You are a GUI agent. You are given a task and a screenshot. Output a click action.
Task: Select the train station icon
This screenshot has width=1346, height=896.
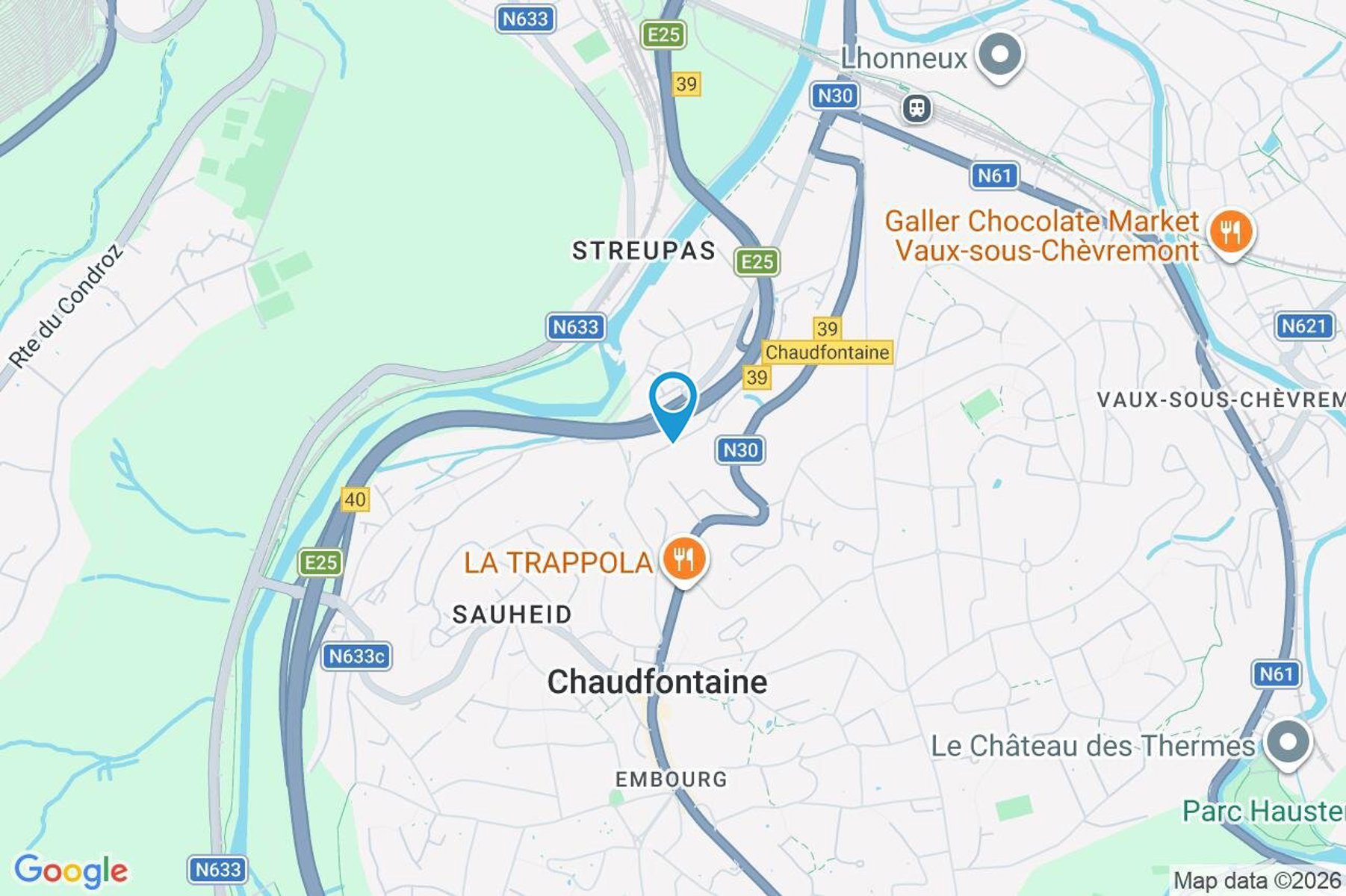pos(917,109)
